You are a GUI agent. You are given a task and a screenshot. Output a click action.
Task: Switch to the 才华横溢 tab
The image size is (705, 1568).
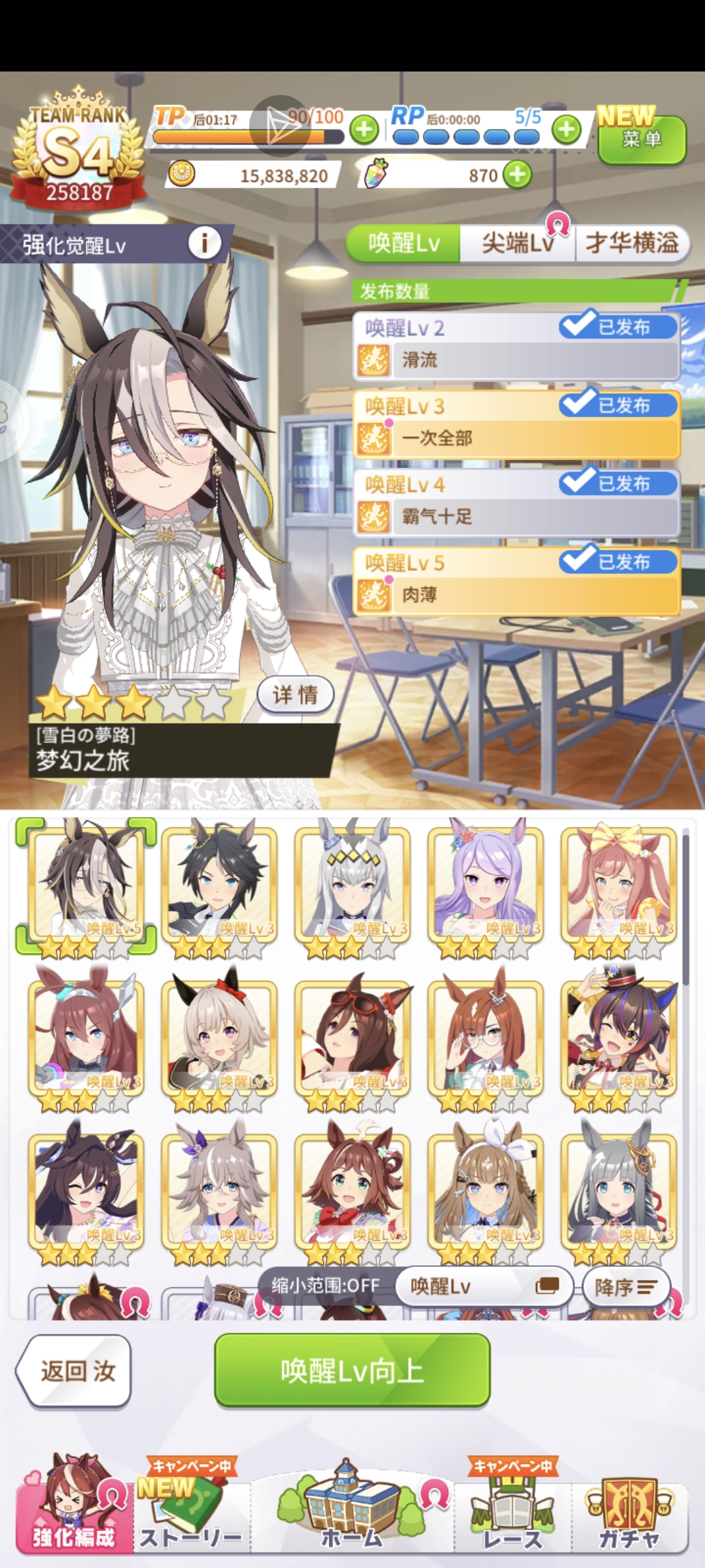click(x=632, y=244)
